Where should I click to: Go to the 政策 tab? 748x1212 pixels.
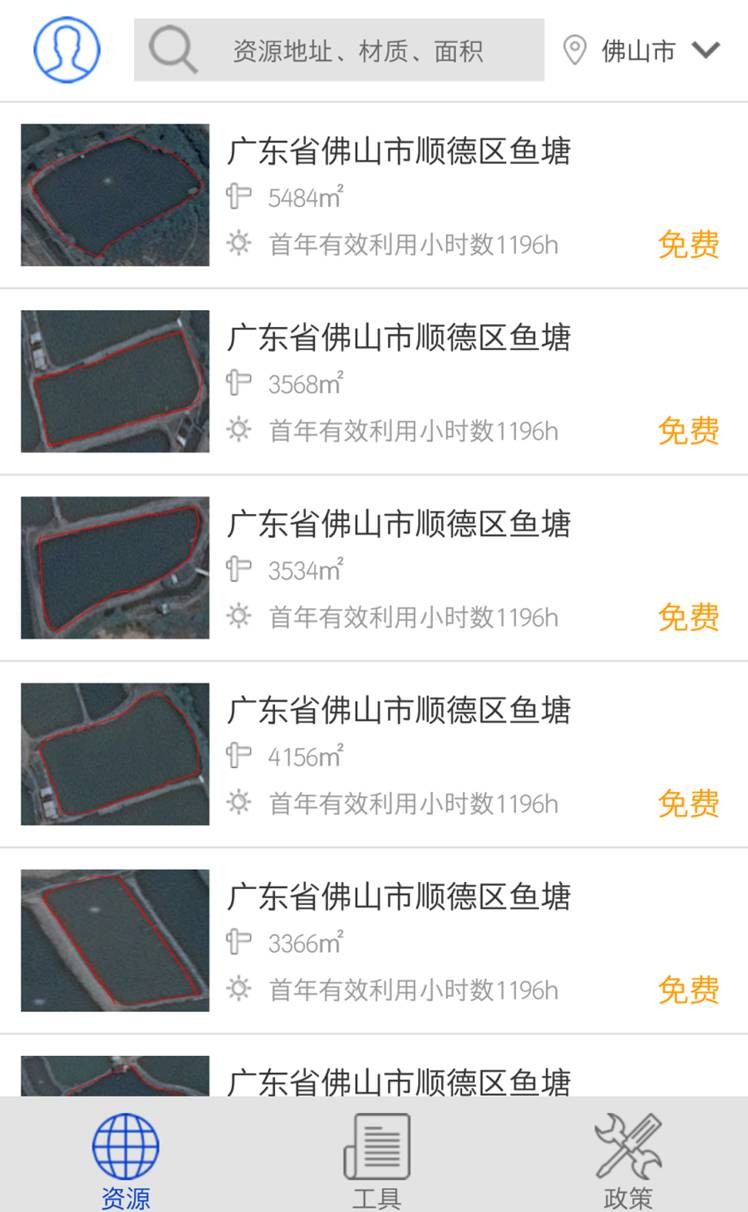coord(628,1158)
